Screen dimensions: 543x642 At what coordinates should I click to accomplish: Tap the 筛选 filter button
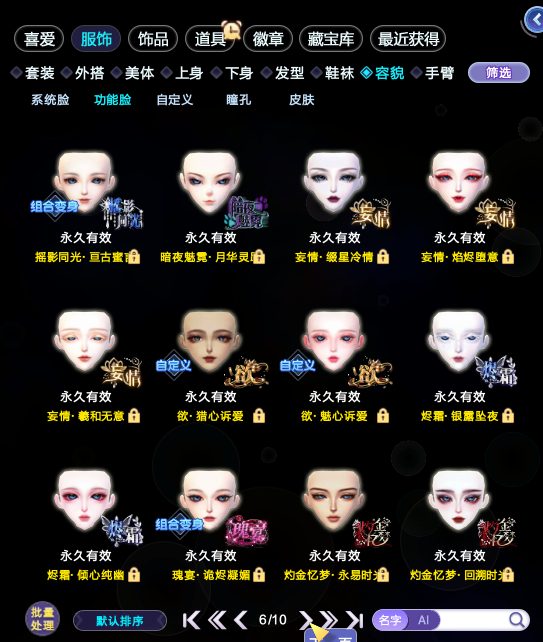coord(498,73)
